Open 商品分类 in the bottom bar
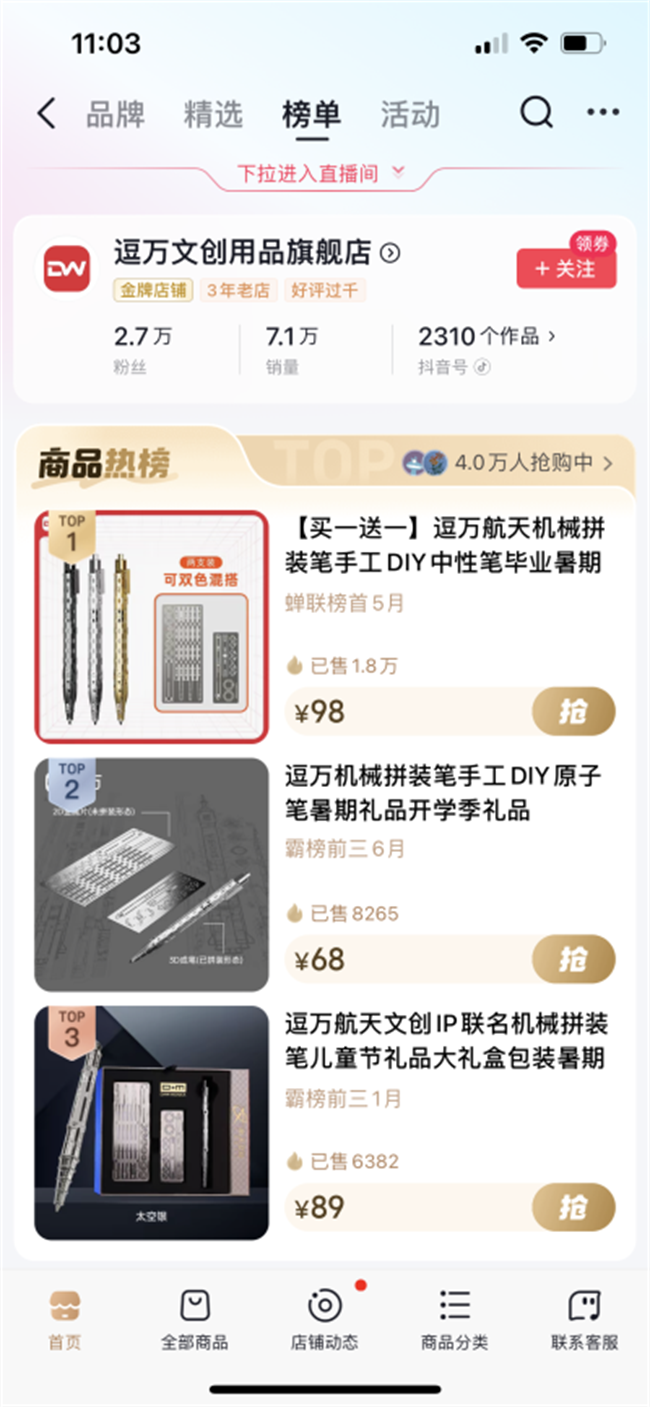 pos(455,1320)
